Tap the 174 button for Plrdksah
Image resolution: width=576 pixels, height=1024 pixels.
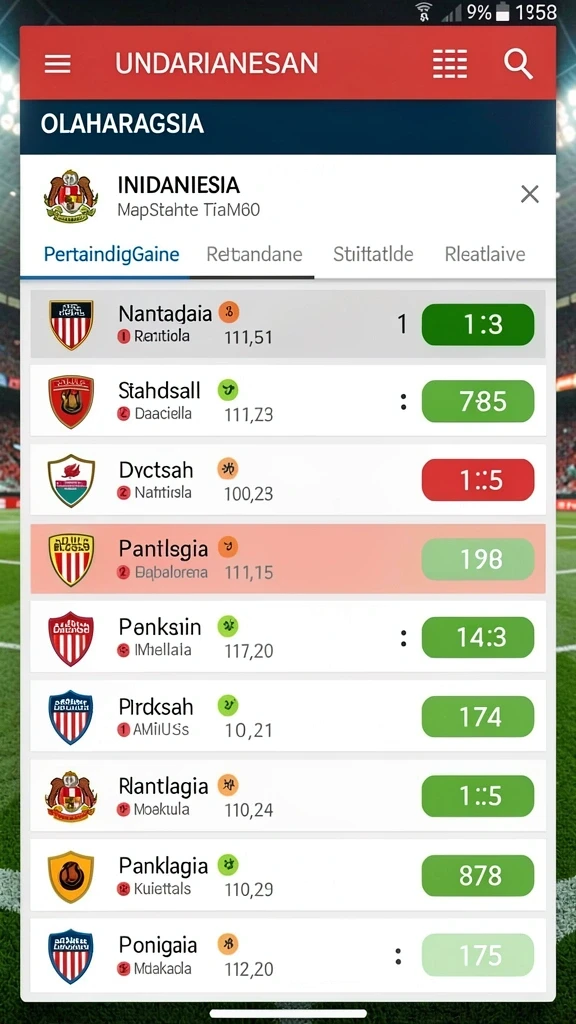478,716
